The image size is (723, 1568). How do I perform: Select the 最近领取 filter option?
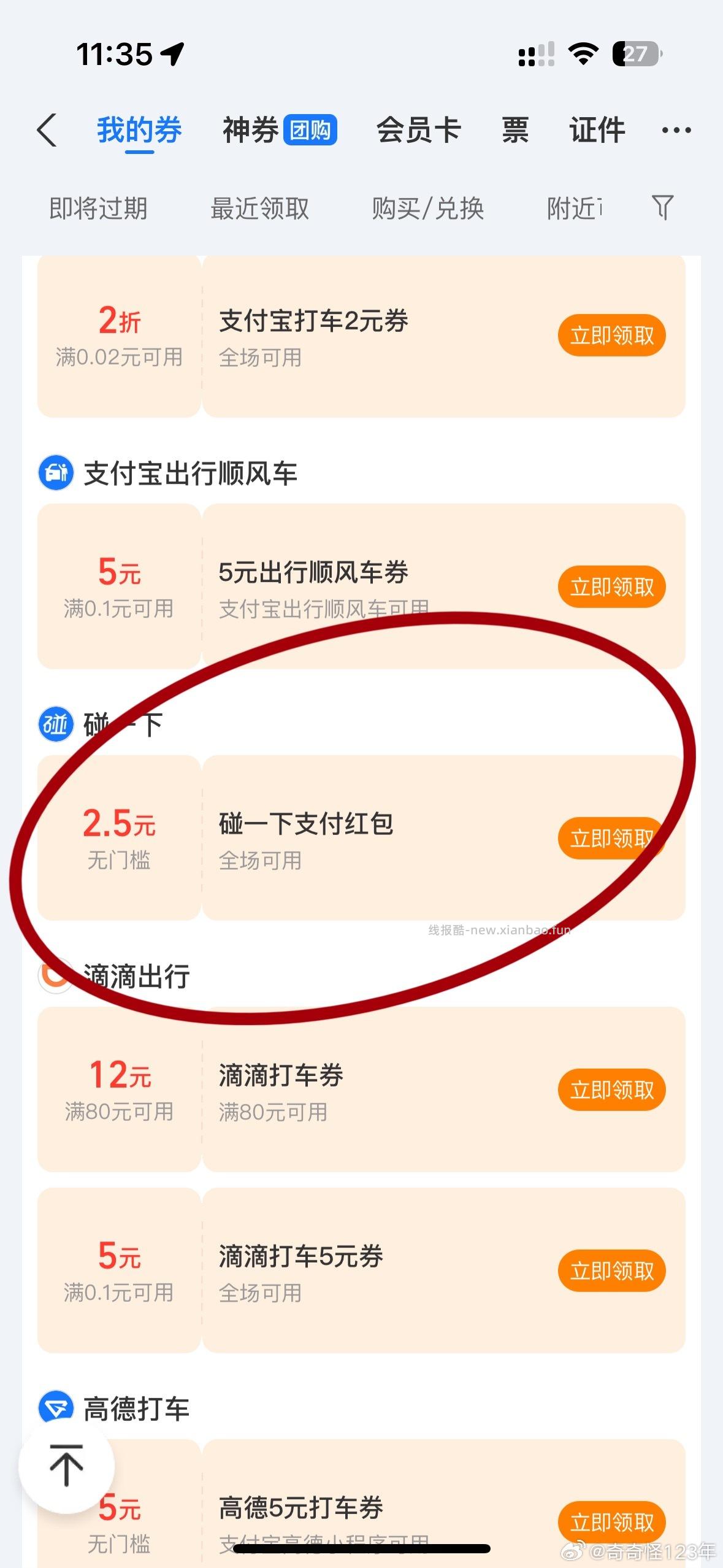260,209
